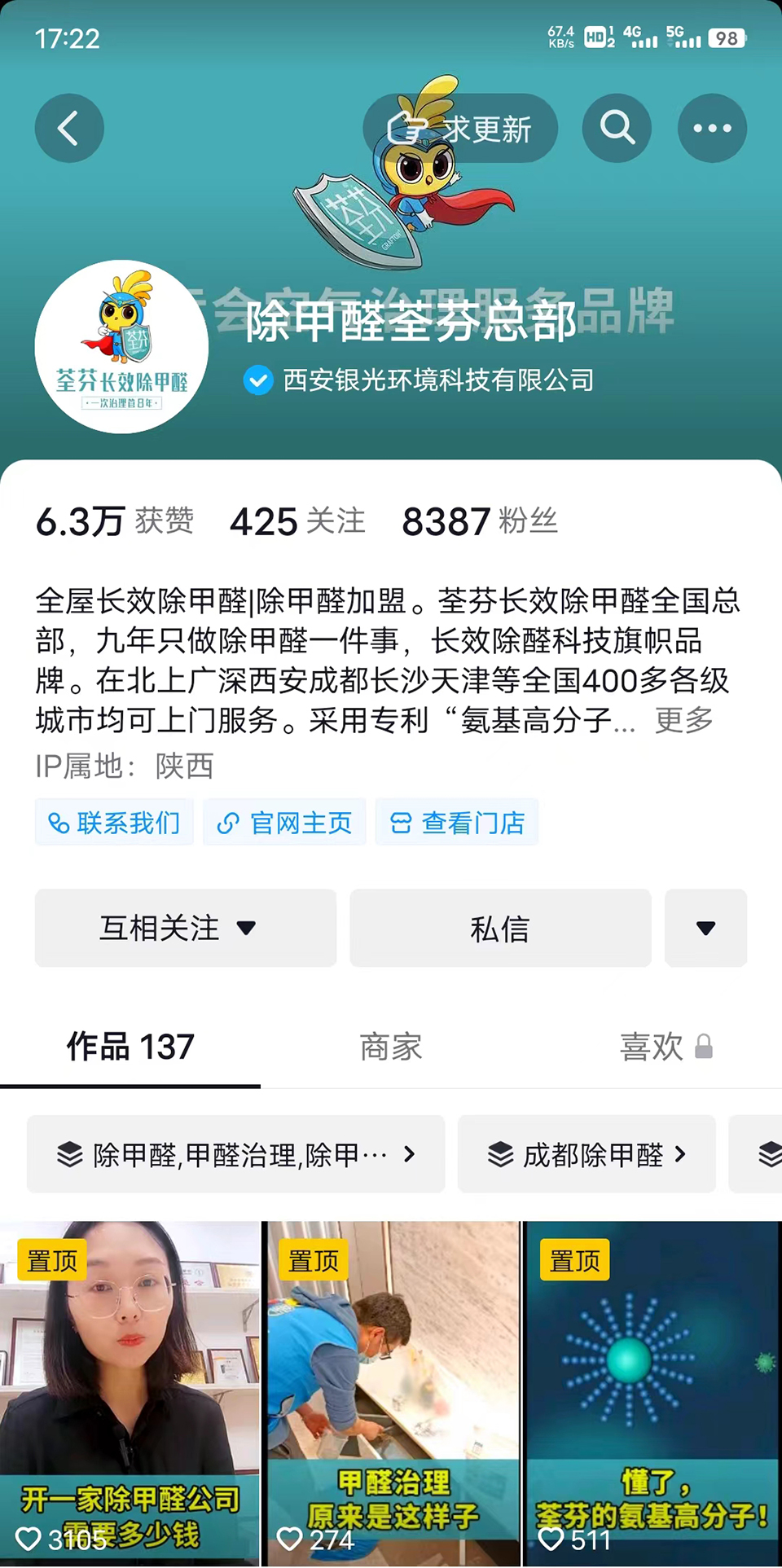View the 8387 粉丝 followers list
782x1568 pixels.
480,521
